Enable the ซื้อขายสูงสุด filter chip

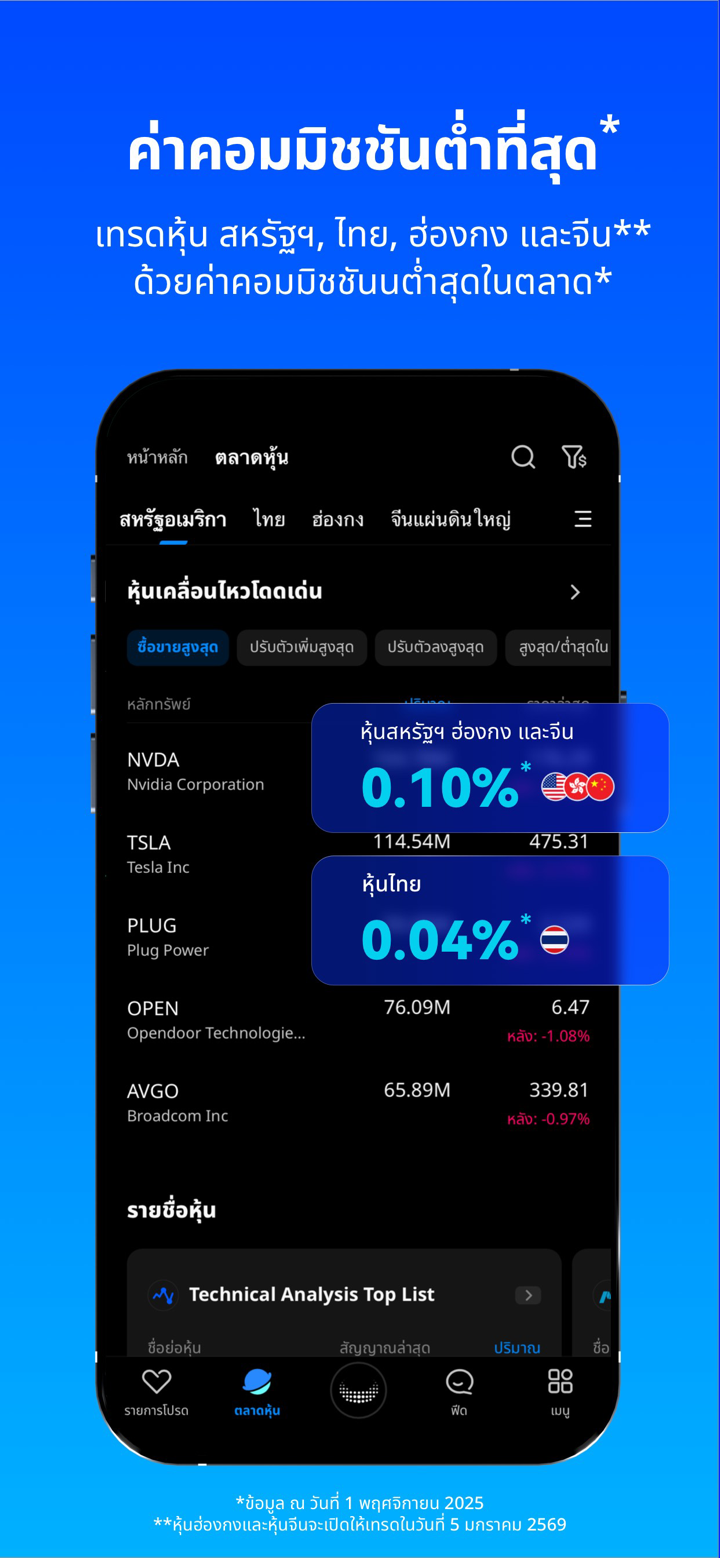tap(178, 647)
